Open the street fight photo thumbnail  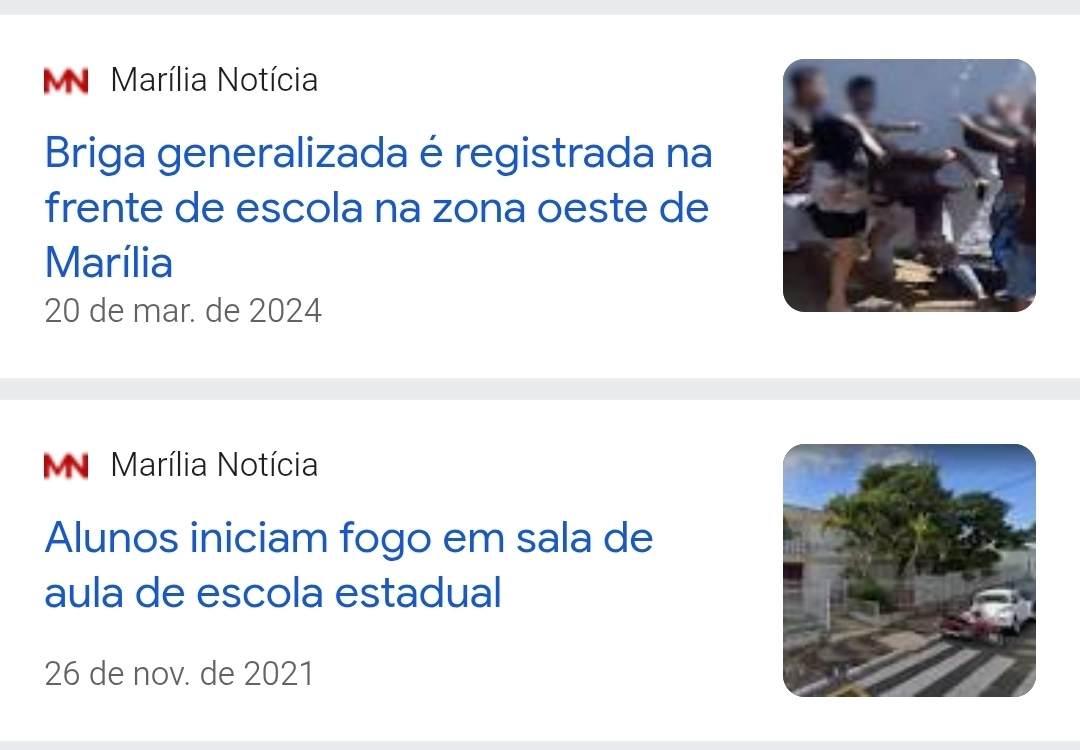(x=908, y=186)
